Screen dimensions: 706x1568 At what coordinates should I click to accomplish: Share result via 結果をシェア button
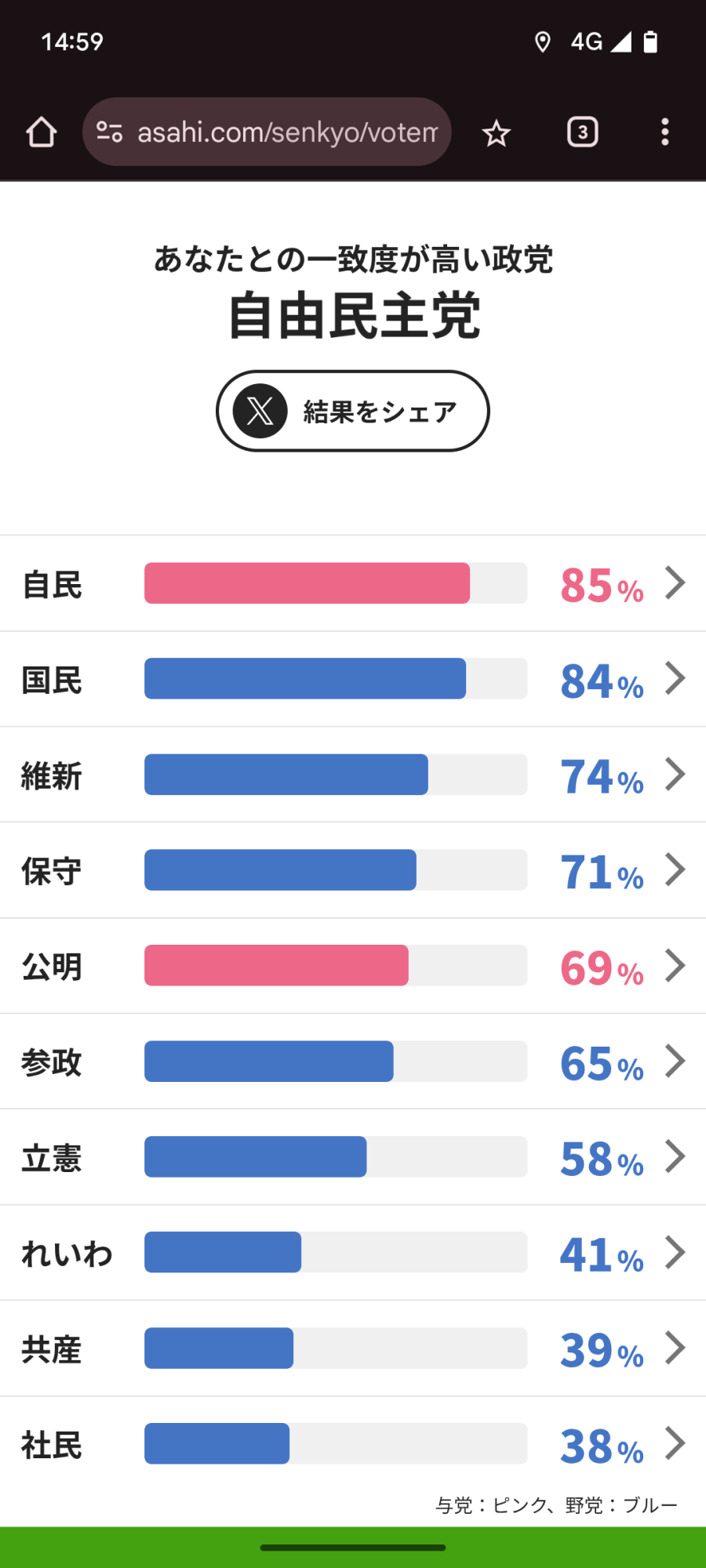coord(353,411)
